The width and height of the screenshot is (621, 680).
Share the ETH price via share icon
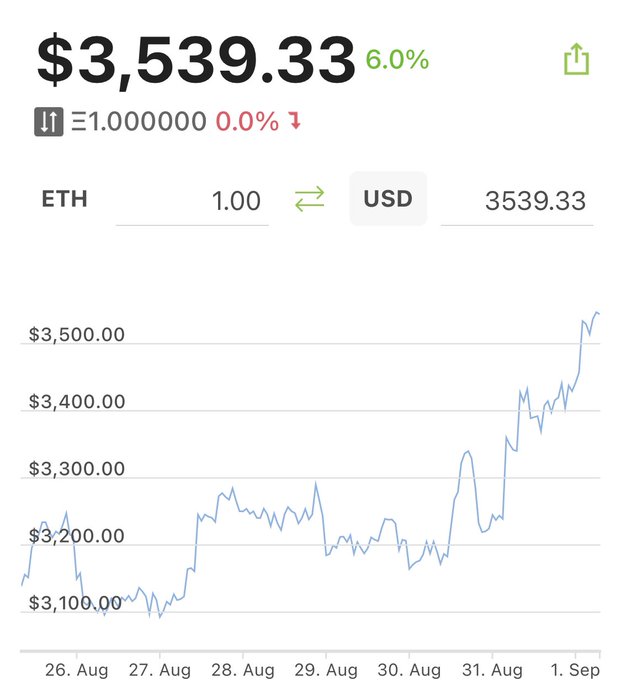tap(576, 59)
